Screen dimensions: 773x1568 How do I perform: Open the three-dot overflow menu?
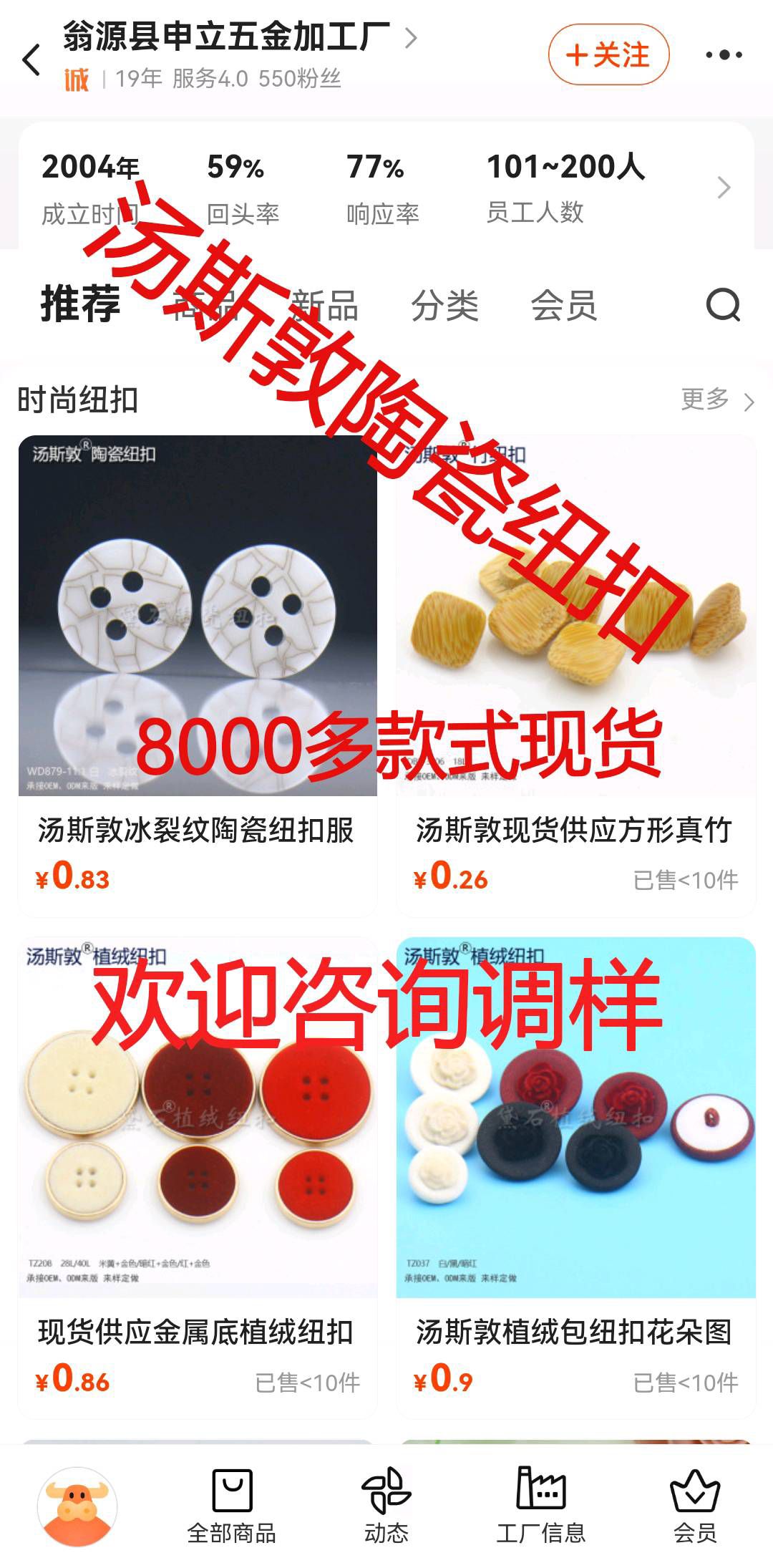tap(724, 55)
